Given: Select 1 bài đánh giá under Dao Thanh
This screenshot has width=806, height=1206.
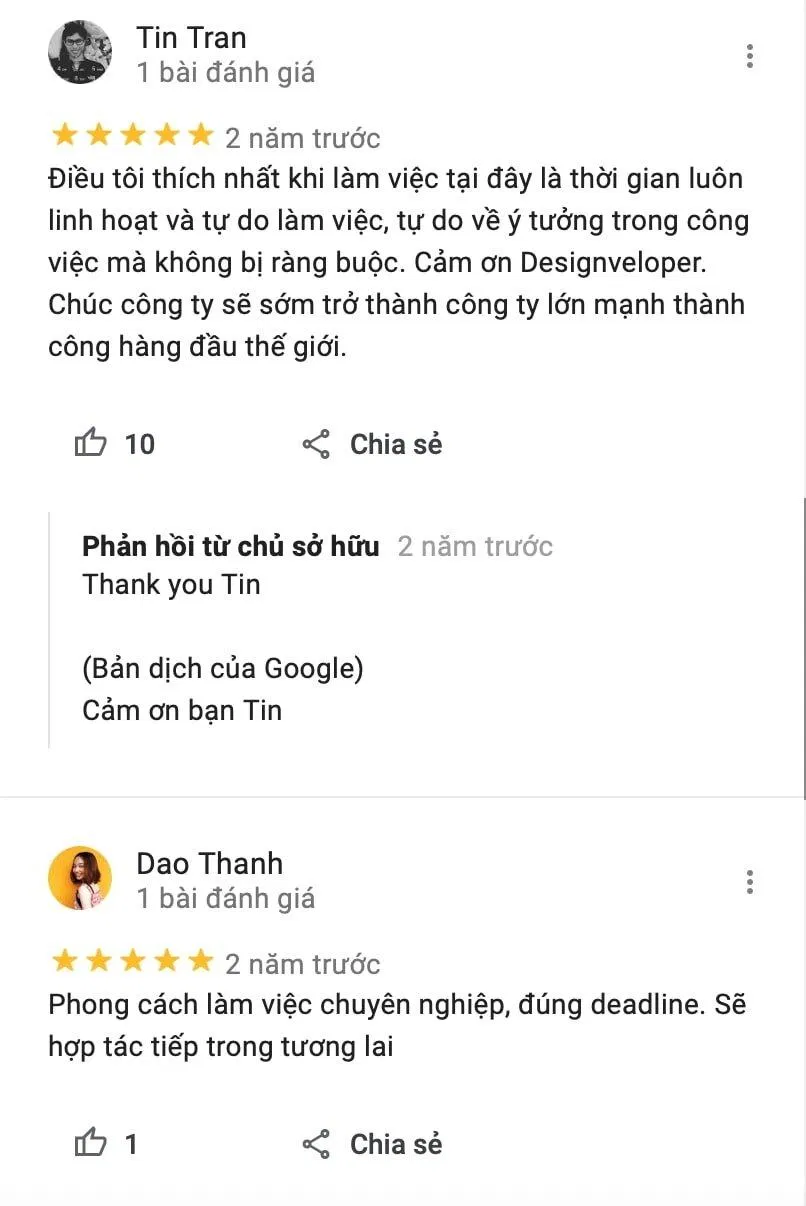Looking at the screenshot, I should pyautogui.click(x=227, y=898).
